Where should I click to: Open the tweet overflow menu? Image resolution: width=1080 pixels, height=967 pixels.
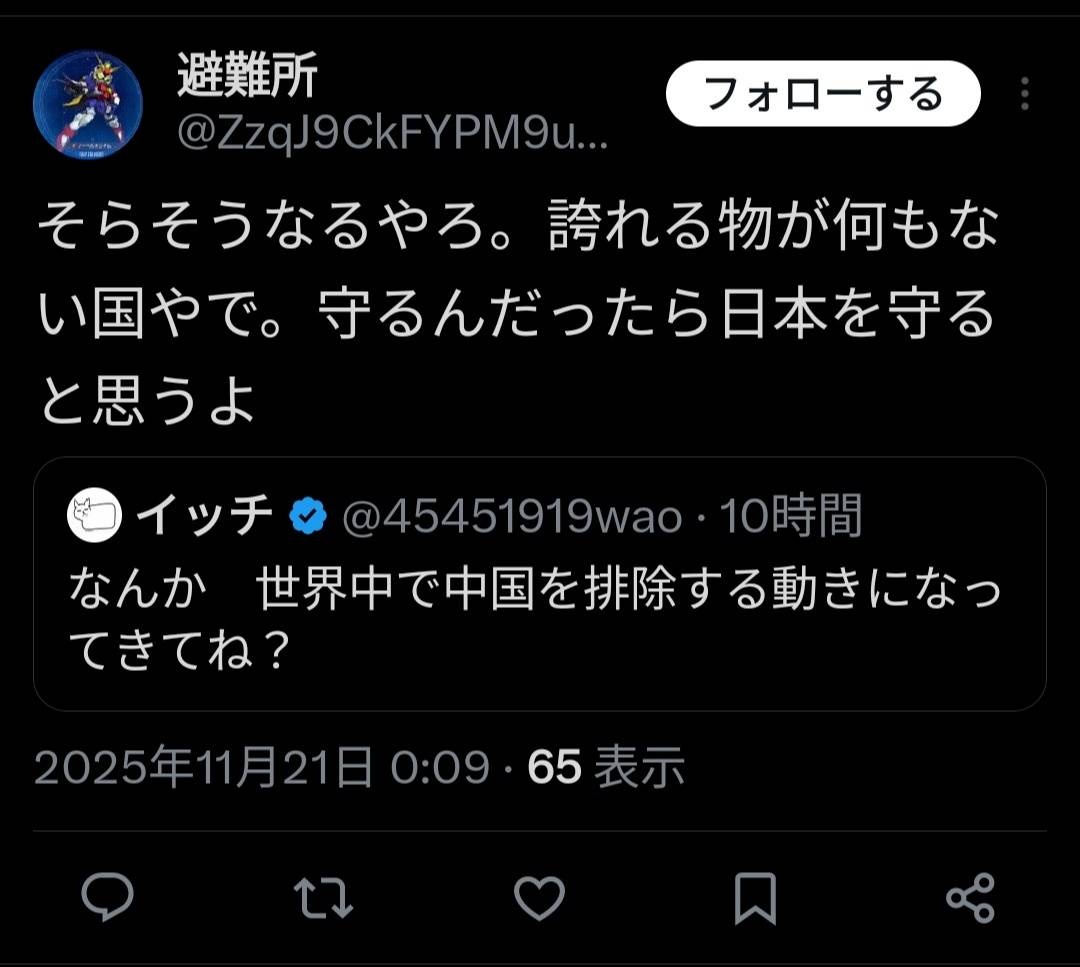point(1024,94)
